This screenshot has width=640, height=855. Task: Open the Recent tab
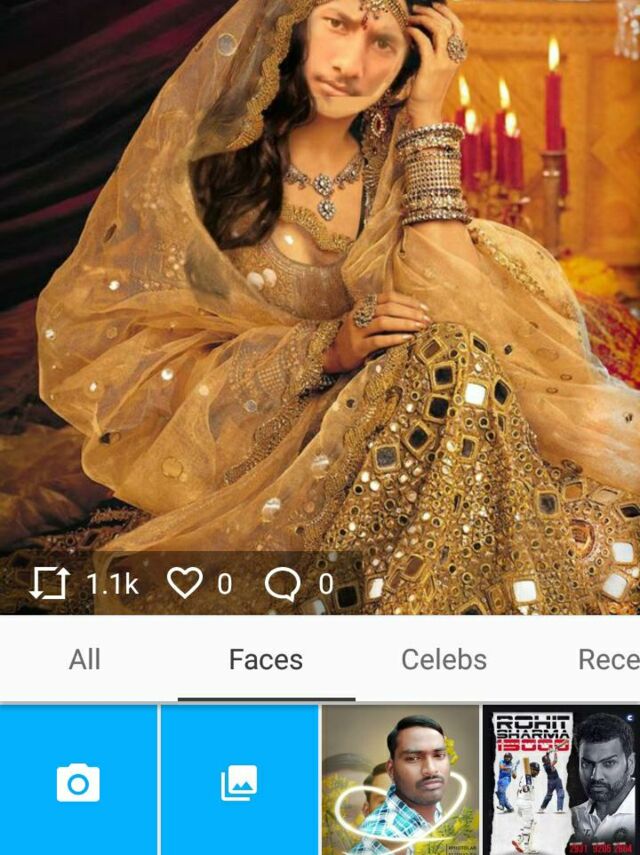pos(607,660)
